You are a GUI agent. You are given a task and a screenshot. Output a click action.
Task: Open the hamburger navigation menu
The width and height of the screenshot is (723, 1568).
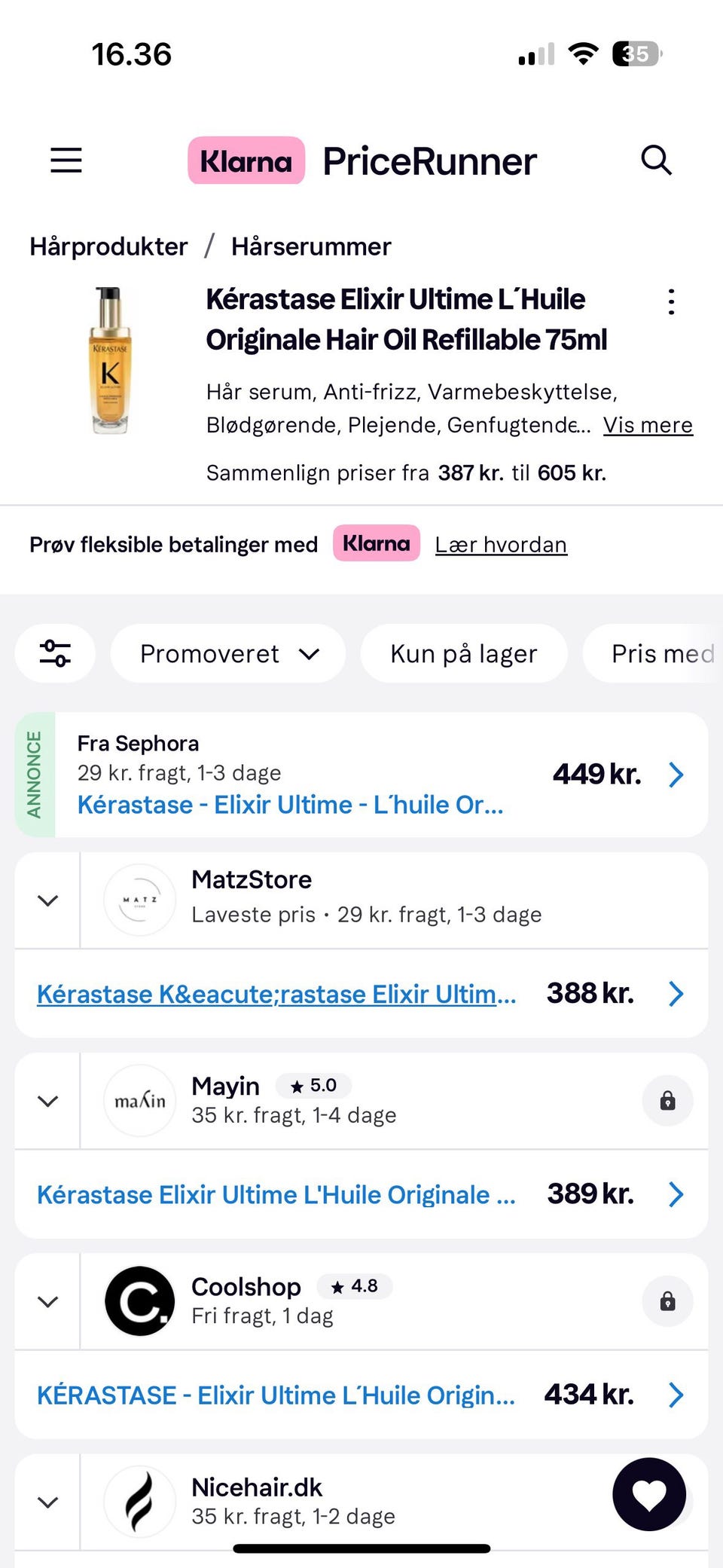[x=65, y=160]
